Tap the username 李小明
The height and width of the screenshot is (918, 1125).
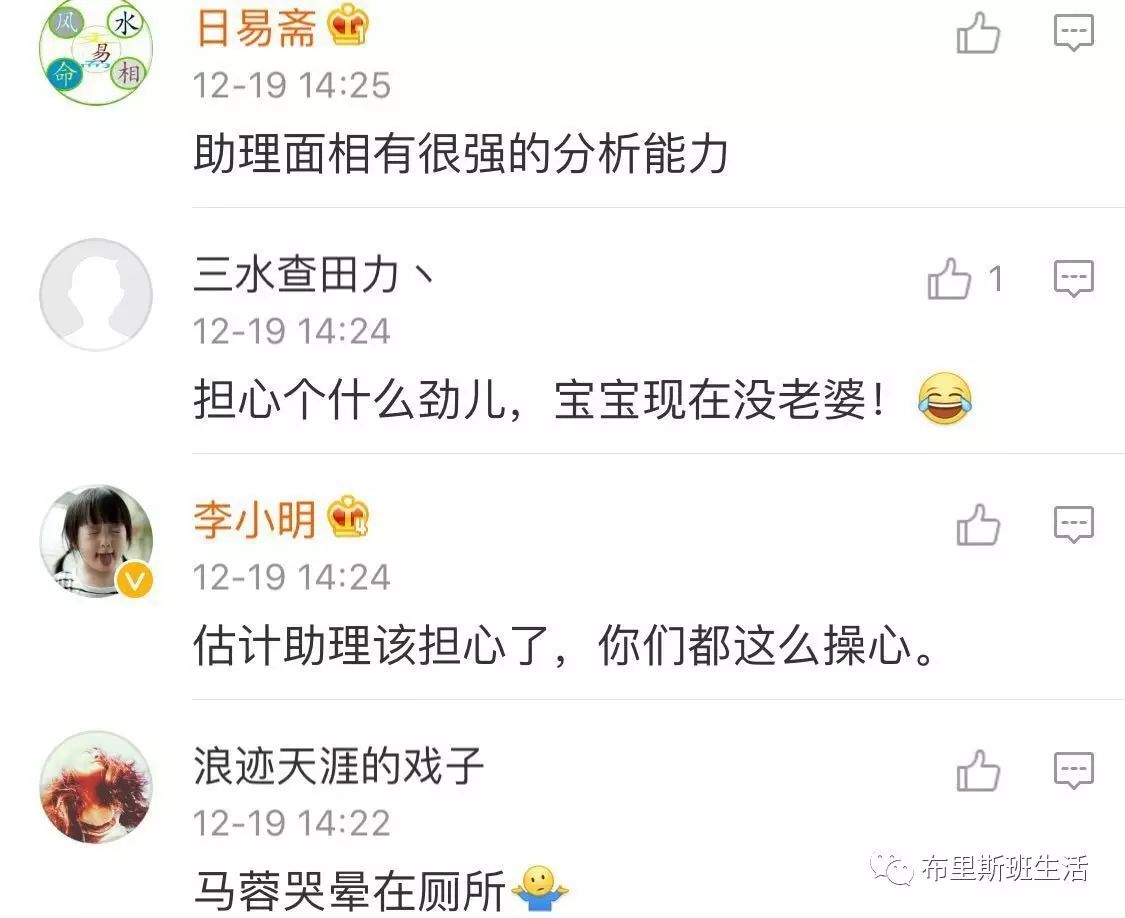[255, 520]
